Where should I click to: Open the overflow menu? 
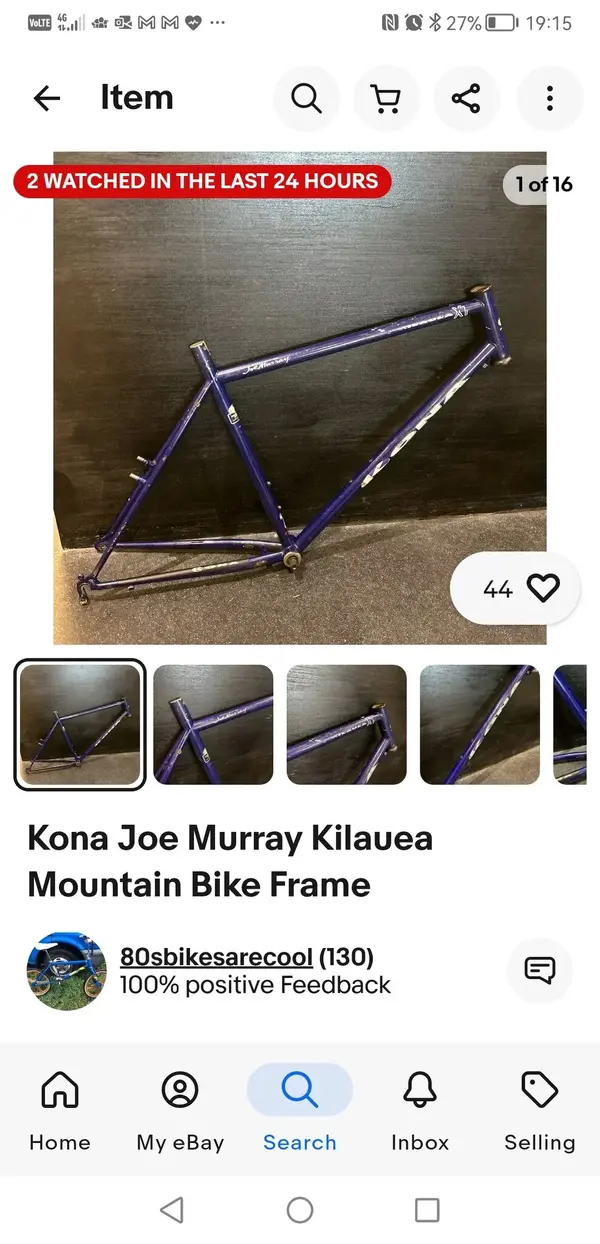tap(549, 98)
